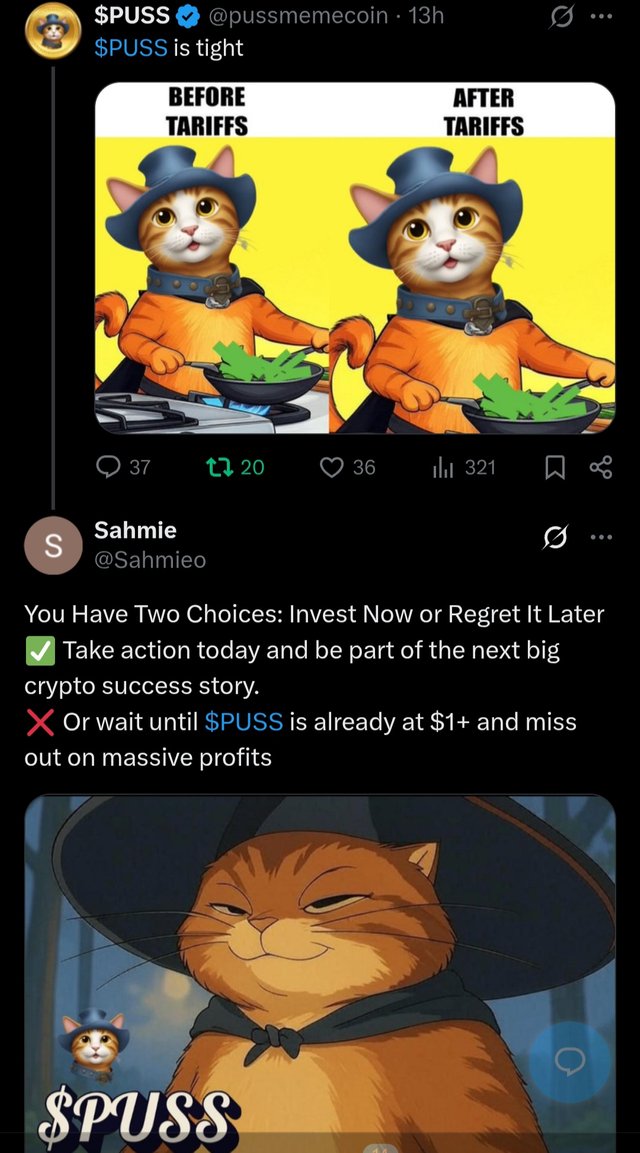Open $PUSS account profile avatar
Screen dimensions: 640x1153
tap(52, 28)
